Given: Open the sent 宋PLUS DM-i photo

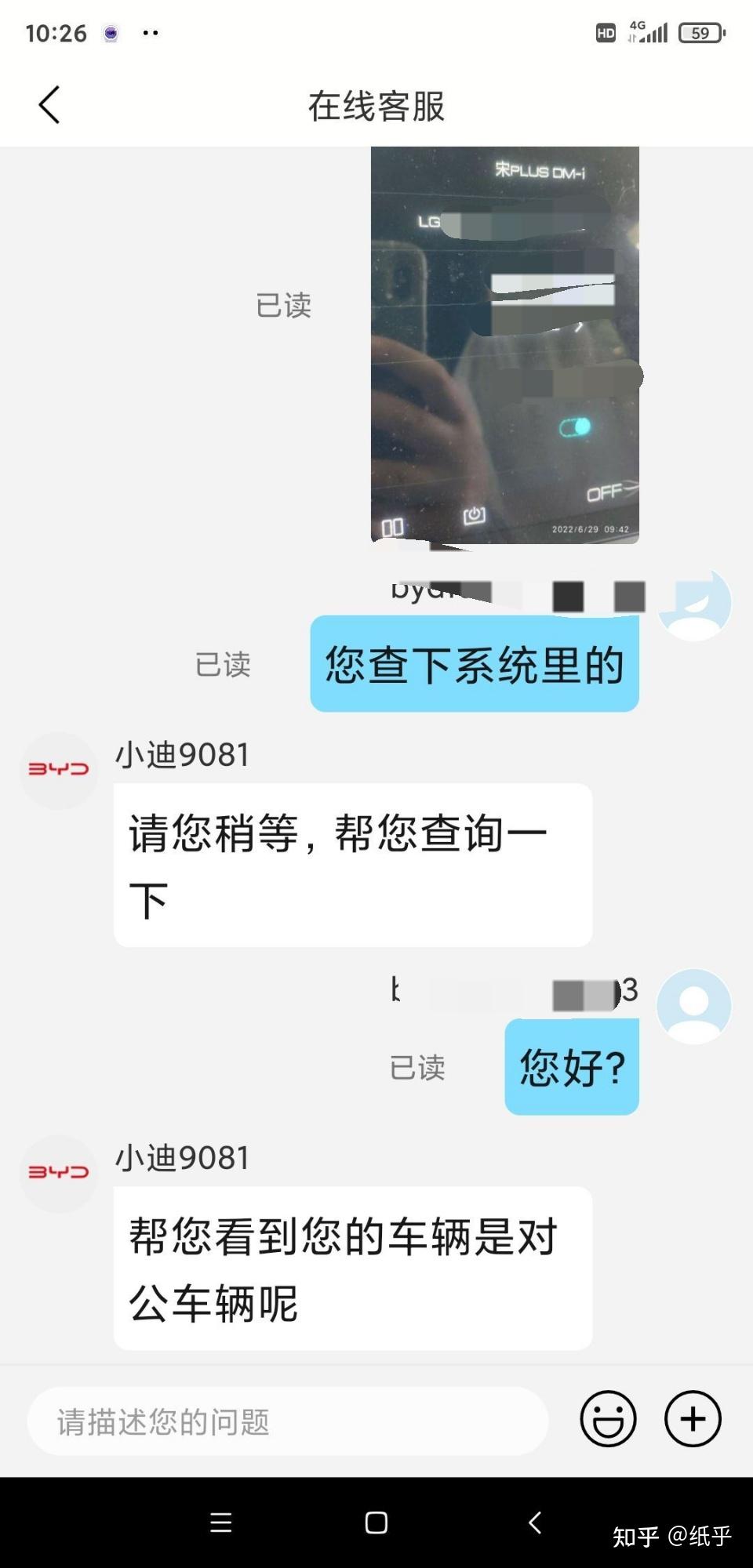Looking at the screenshot, I should pos(505,345).
